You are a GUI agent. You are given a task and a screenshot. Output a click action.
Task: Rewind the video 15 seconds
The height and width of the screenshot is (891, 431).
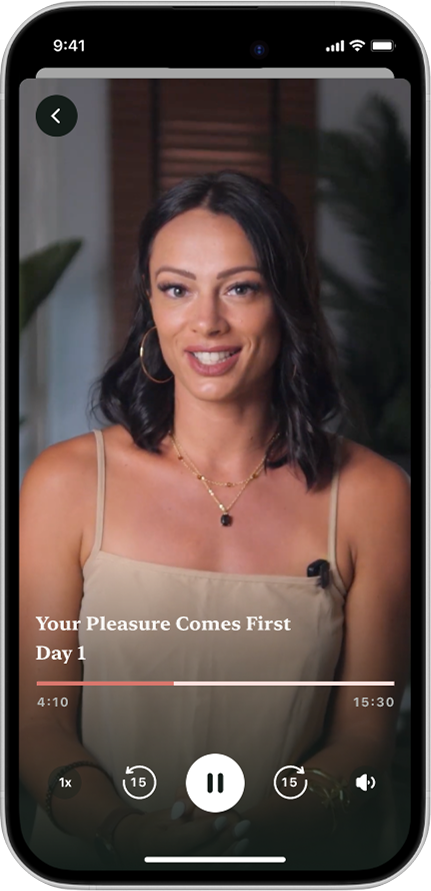pos(139,782)
